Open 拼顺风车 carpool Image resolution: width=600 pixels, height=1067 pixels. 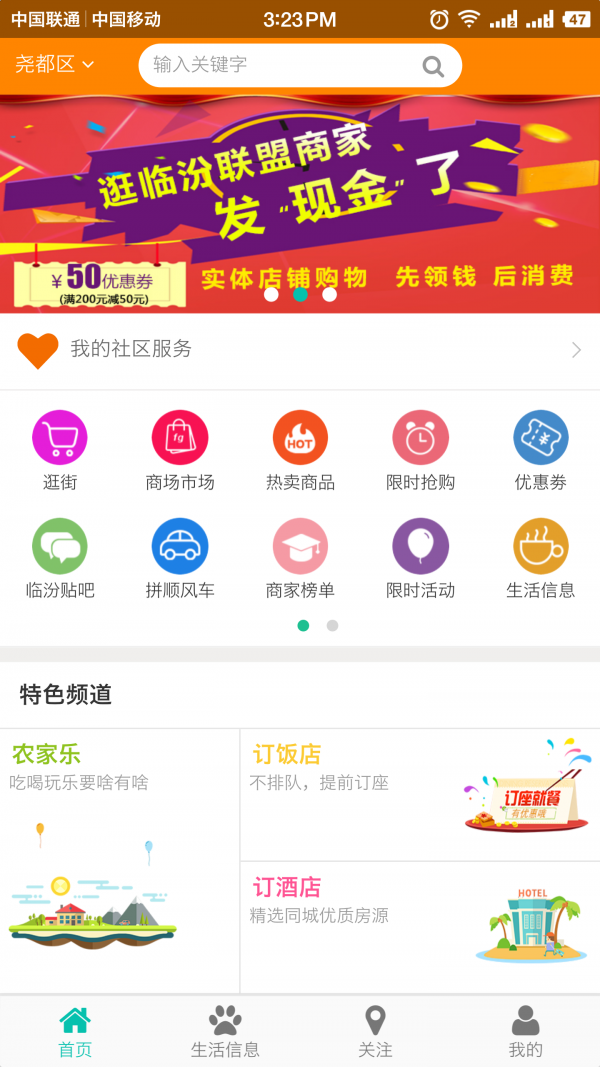[180, 558]
